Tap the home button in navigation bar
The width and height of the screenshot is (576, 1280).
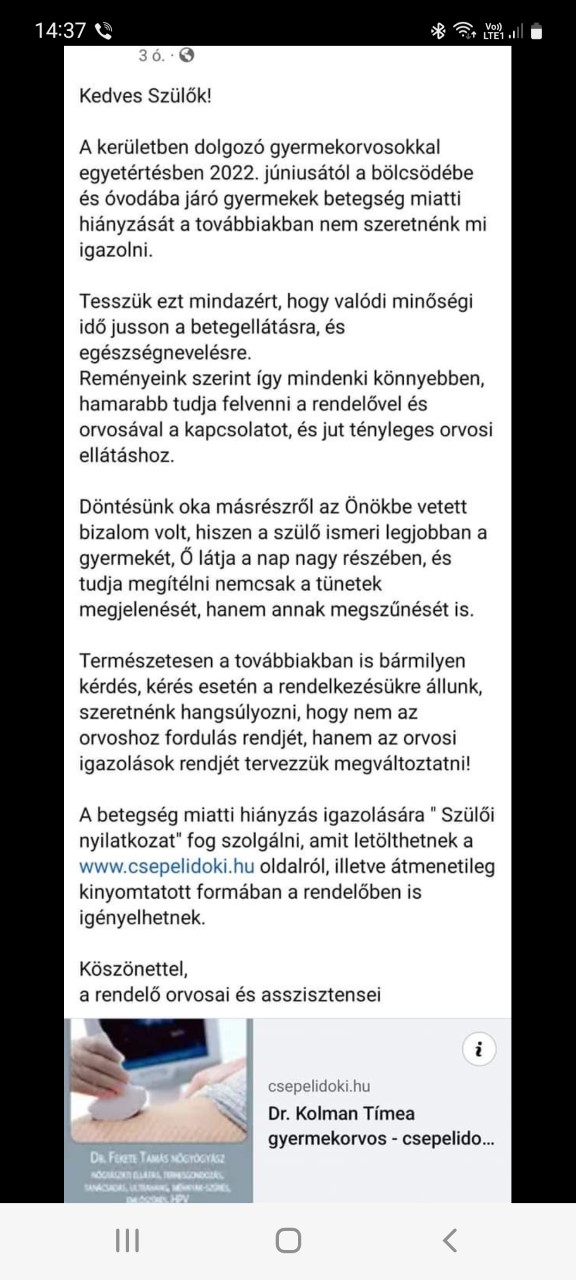click(288, 1241)
